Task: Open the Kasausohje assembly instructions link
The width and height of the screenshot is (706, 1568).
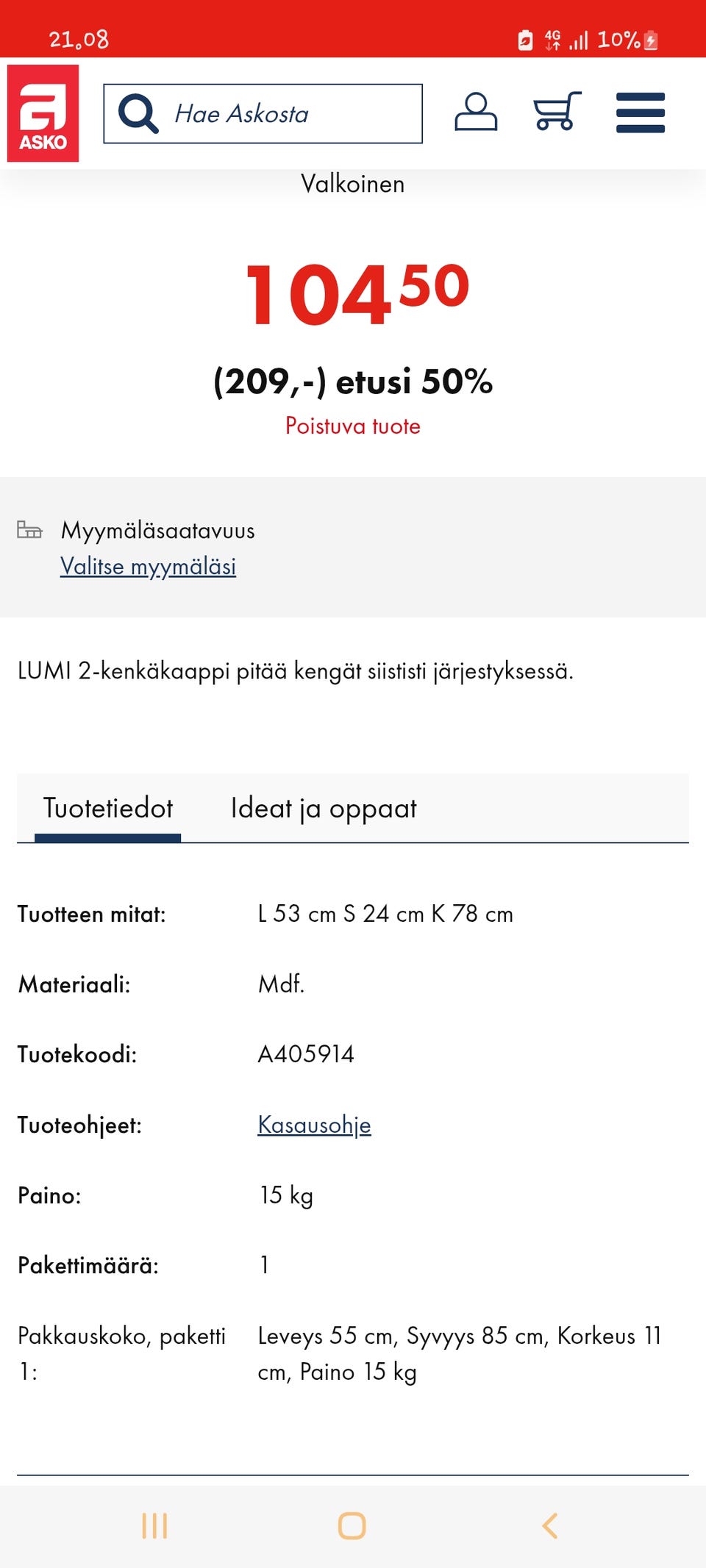Action: coord(314,1125)
